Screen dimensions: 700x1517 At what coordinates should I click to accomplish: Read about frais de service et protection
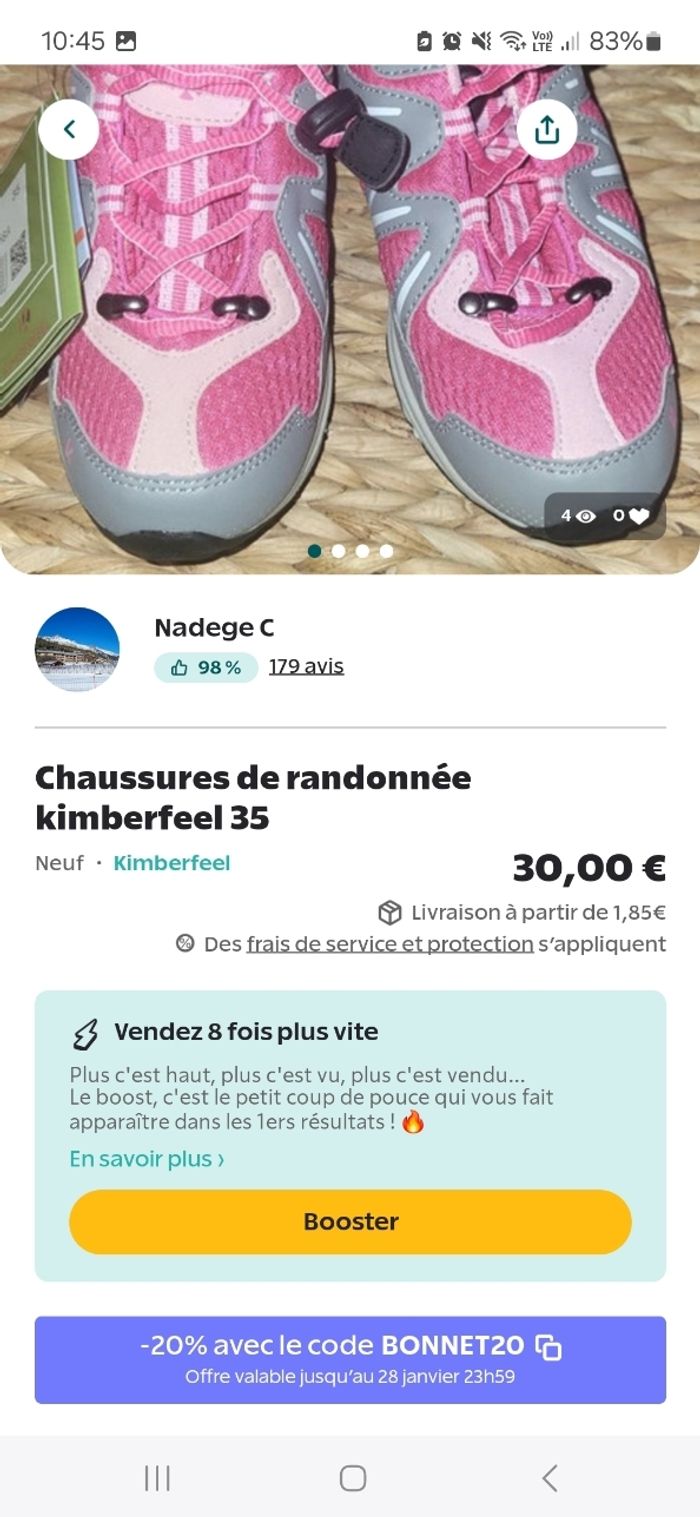click(389, 944)
